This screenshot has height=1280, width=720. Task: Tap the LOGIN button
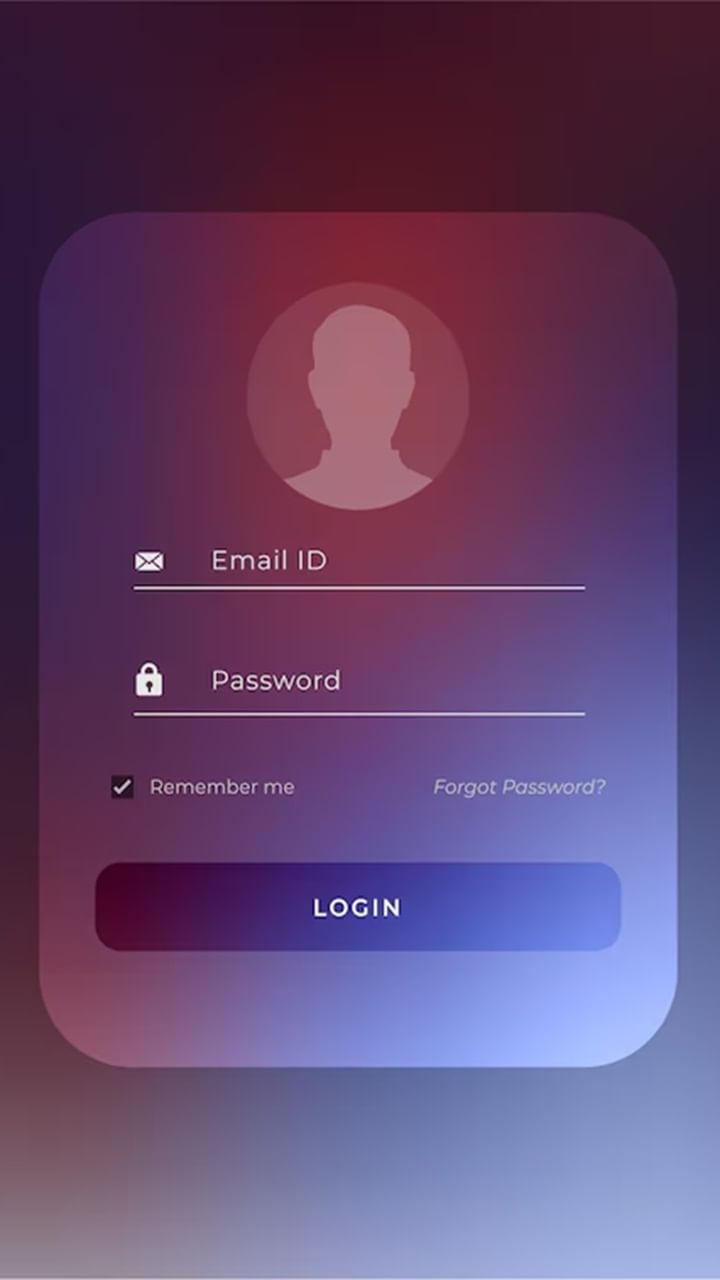pyautogui.click(x=358, y=907)
